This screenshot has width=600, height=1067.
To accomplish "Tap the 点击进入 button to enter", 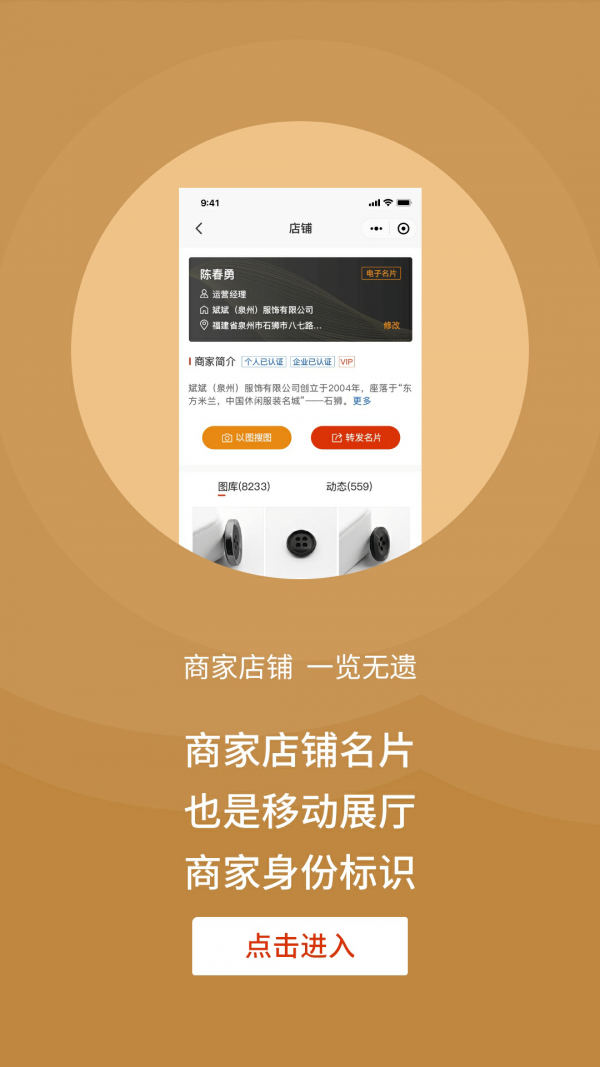I will (300, 946).
